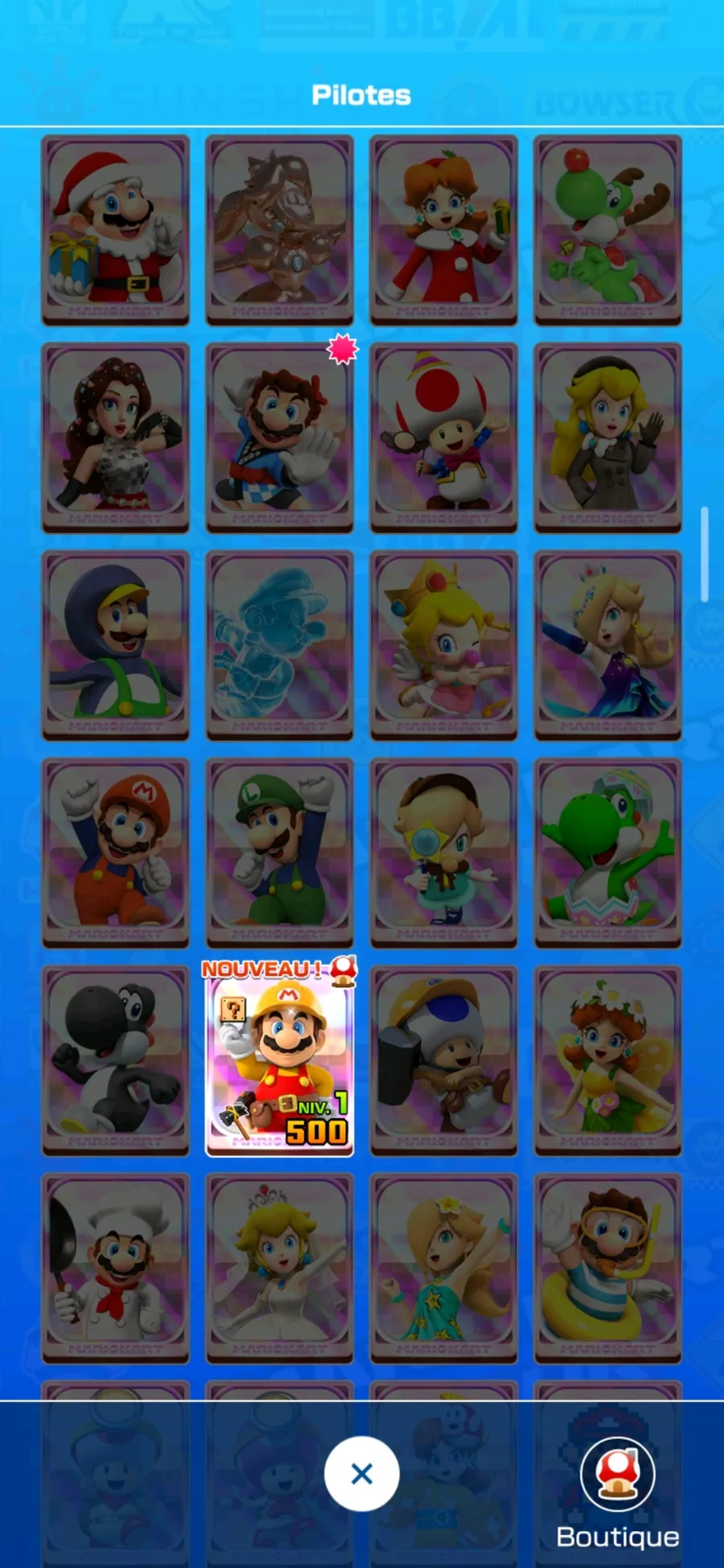
Task: Select Santa Mario driver card
Action: click(x=115, y=230)
